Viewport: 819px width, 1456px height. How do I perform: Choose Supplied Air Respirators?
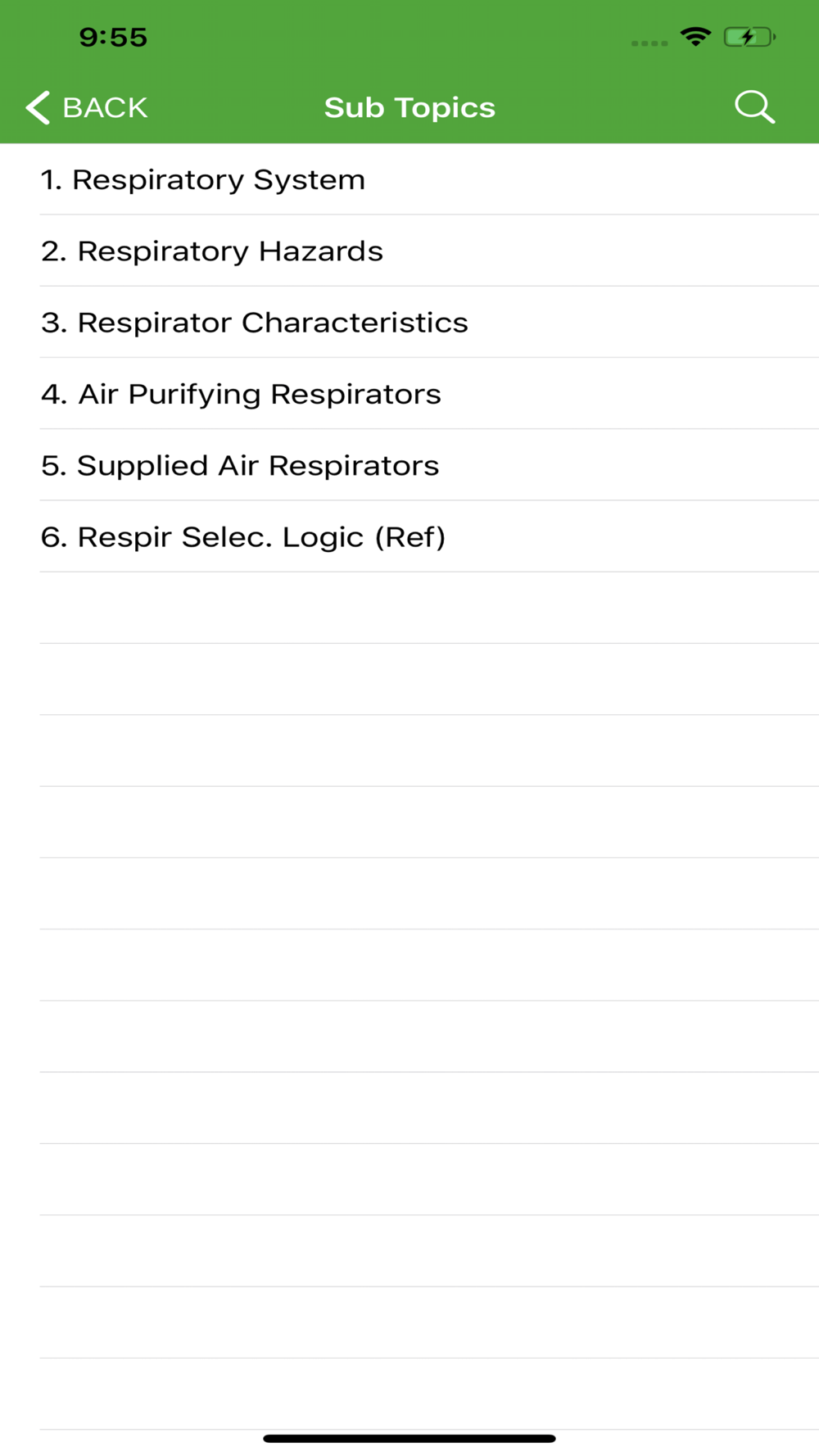pyautogui.click(x=409, y=465)
